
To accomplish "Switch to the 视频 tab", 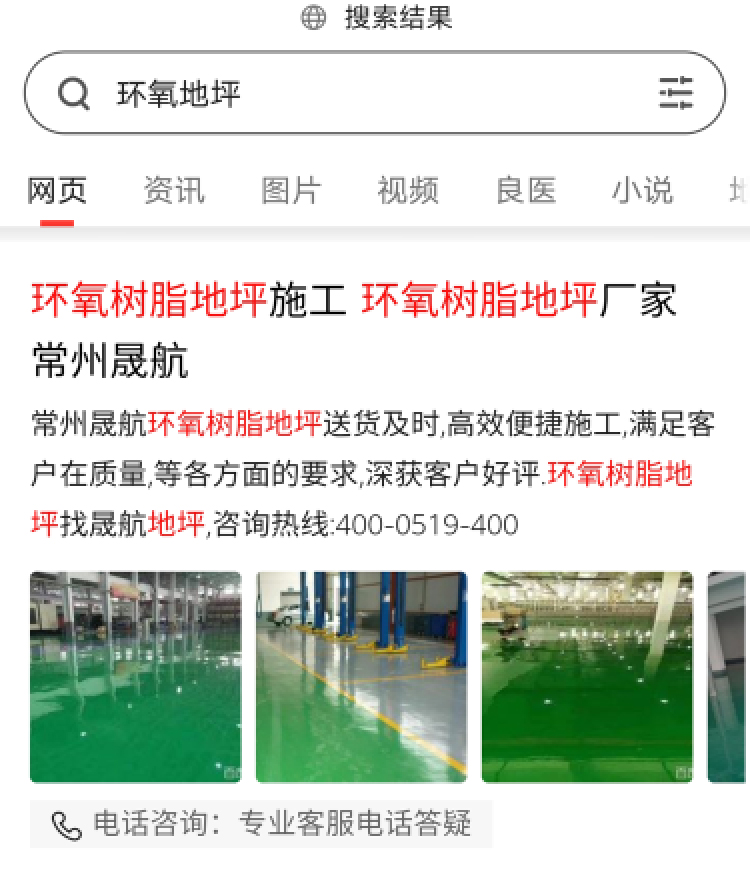I will [x=408, y=190].
